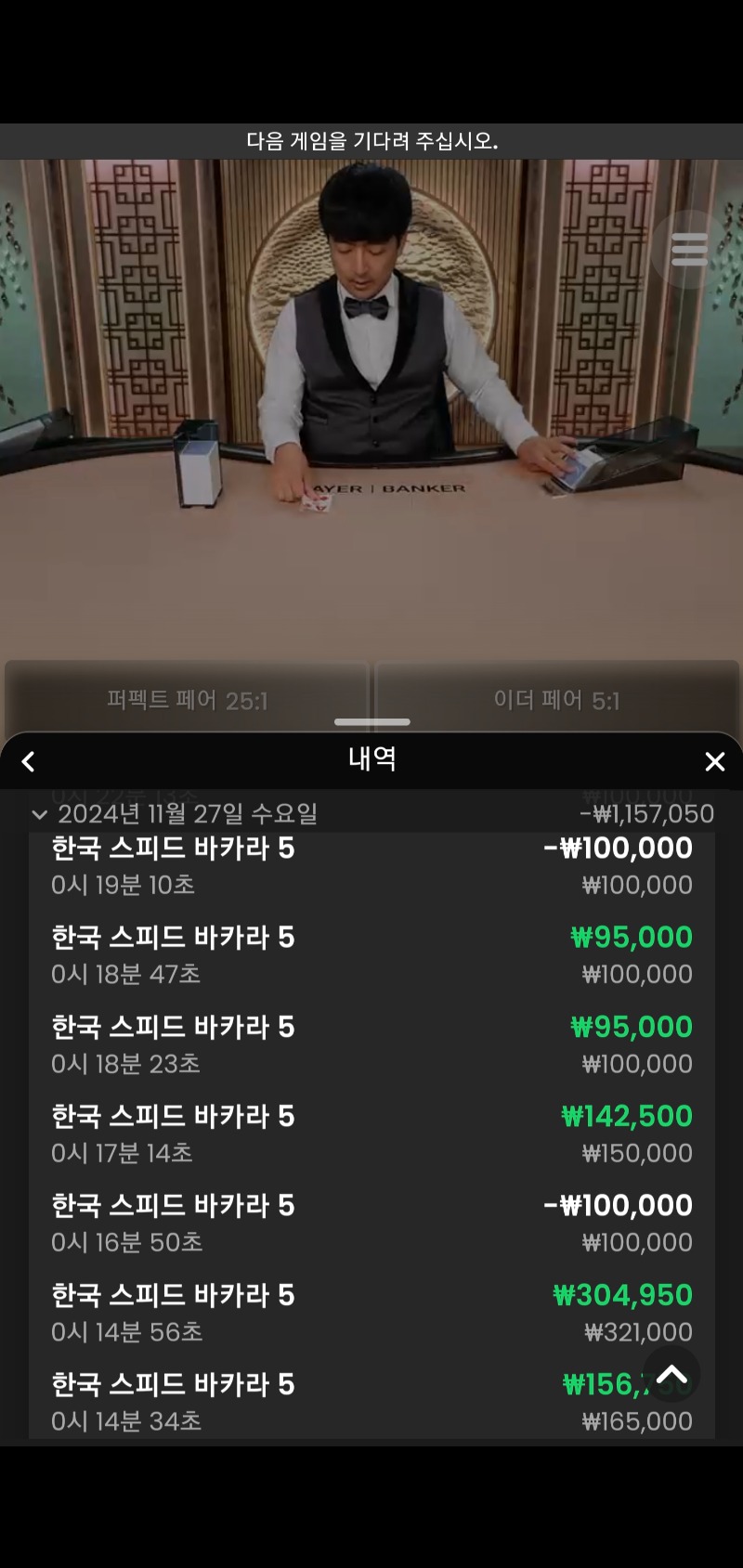The height and width of the screenshot is (1568, 743).
Task: Tap the scroll-to-top arrow button
Action: pos(671,1375)
